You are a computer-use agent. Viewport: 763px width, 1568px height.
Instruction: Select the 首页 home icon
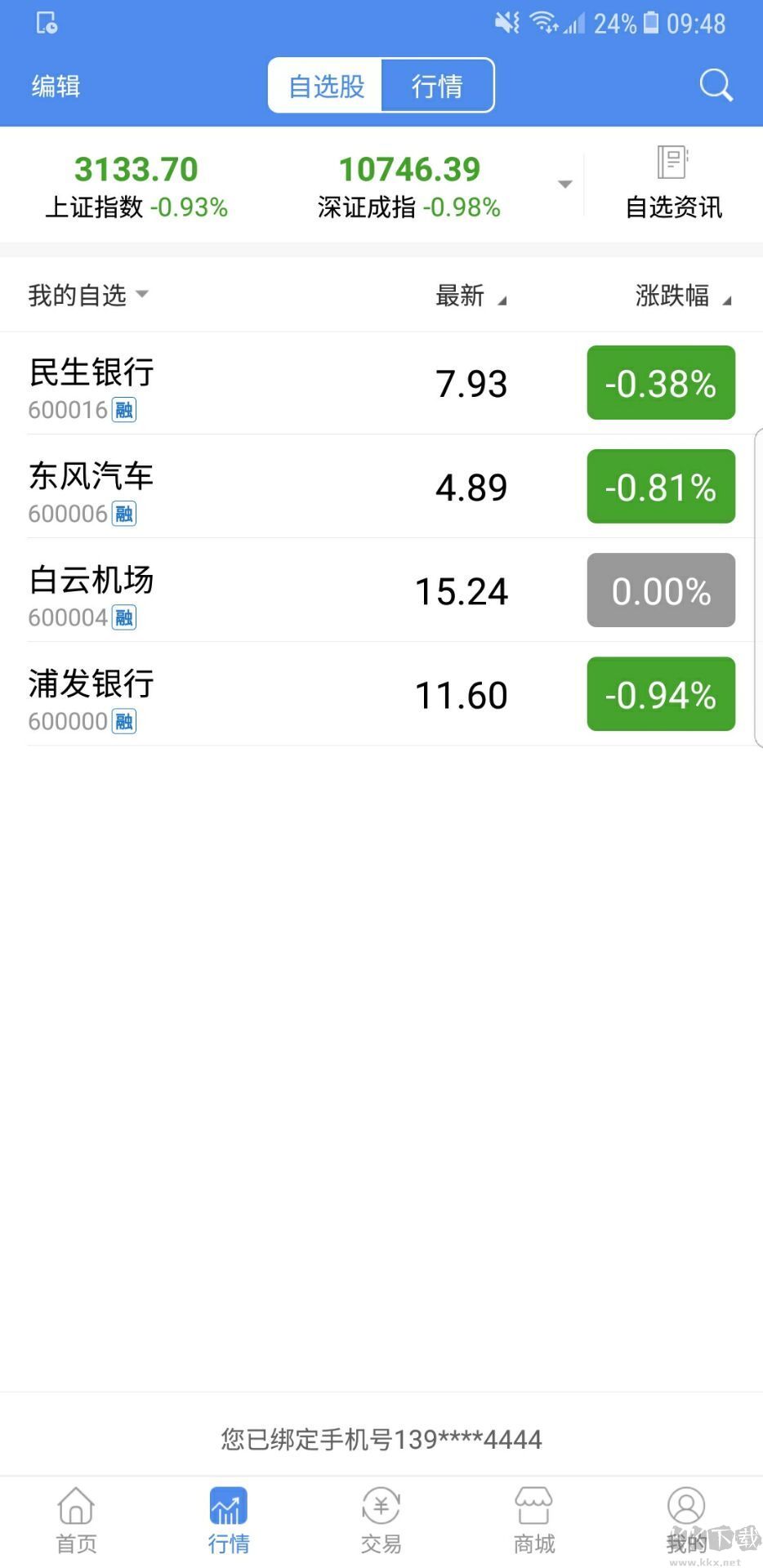coord(76,1519)
